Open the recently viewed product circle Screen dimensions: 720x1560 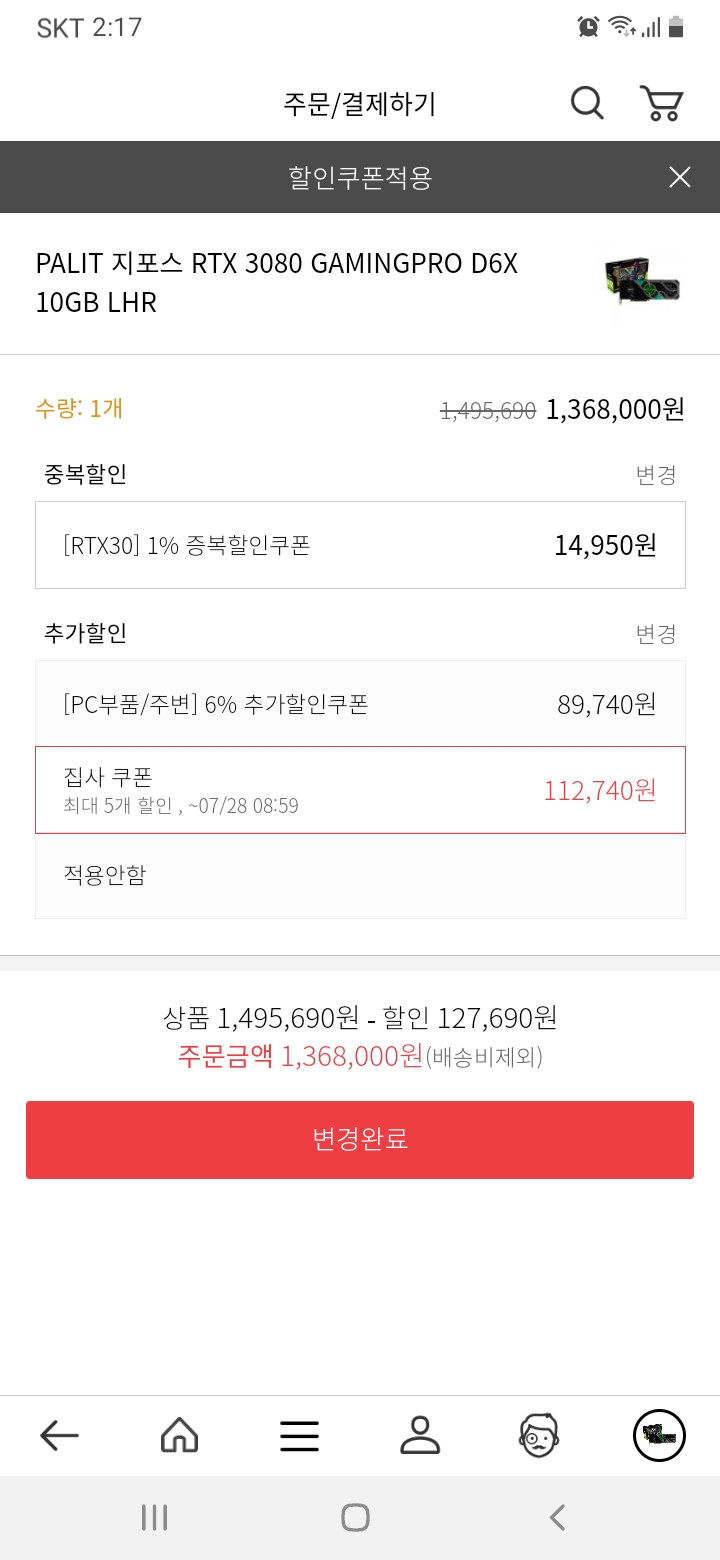coord(660,1436)
